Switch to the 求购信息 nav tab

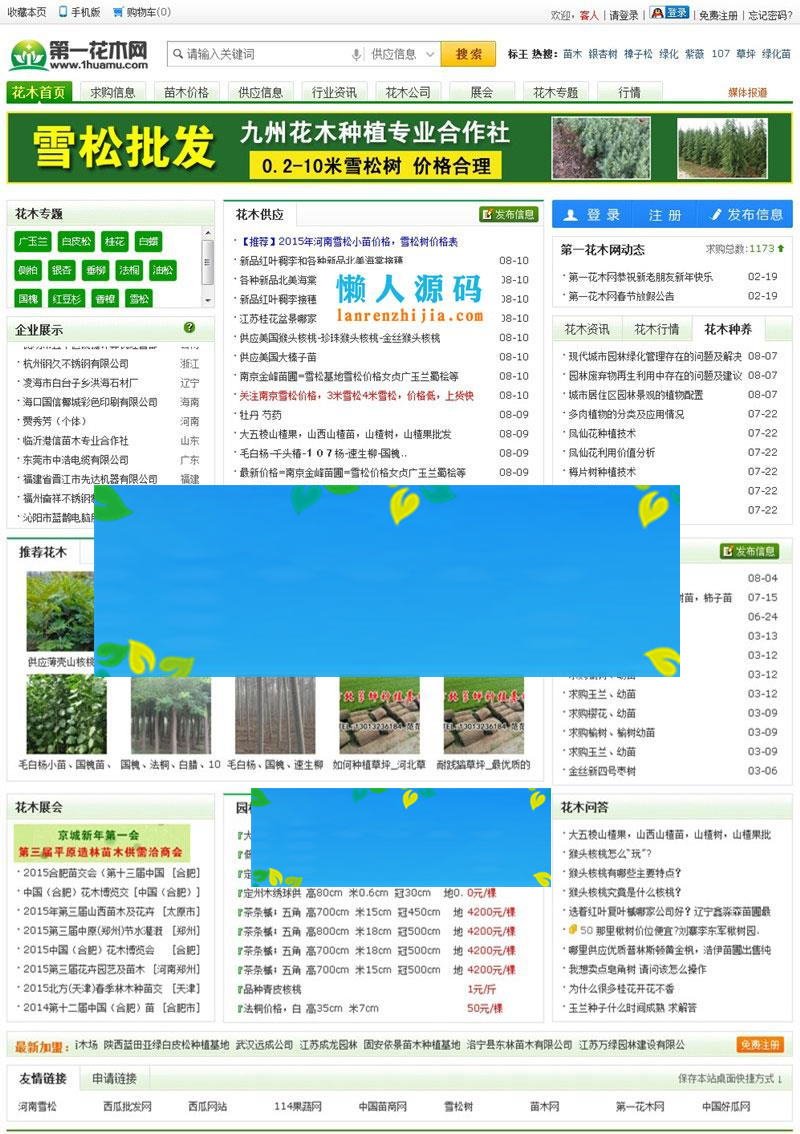click(112, 92)
